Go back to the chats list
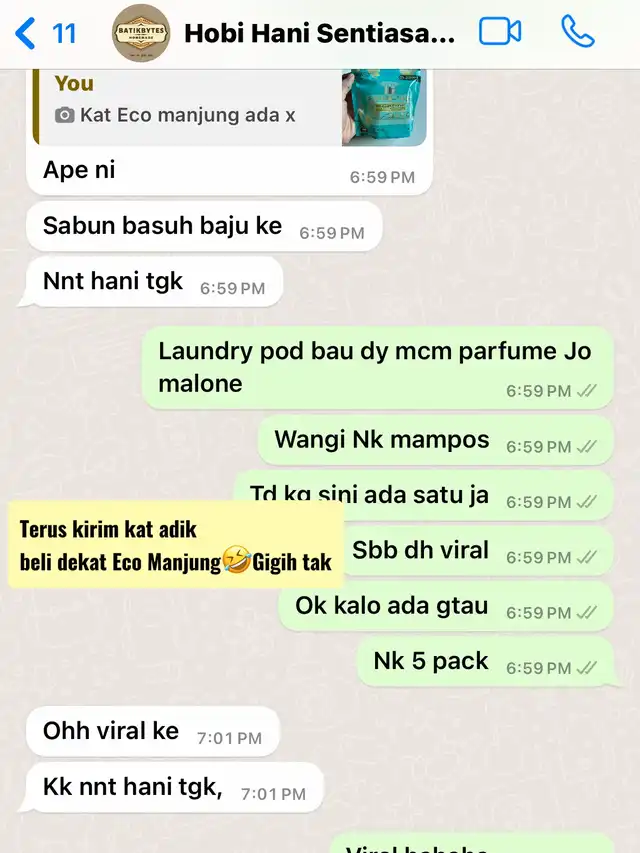The image size is (640, 853). 44,33
